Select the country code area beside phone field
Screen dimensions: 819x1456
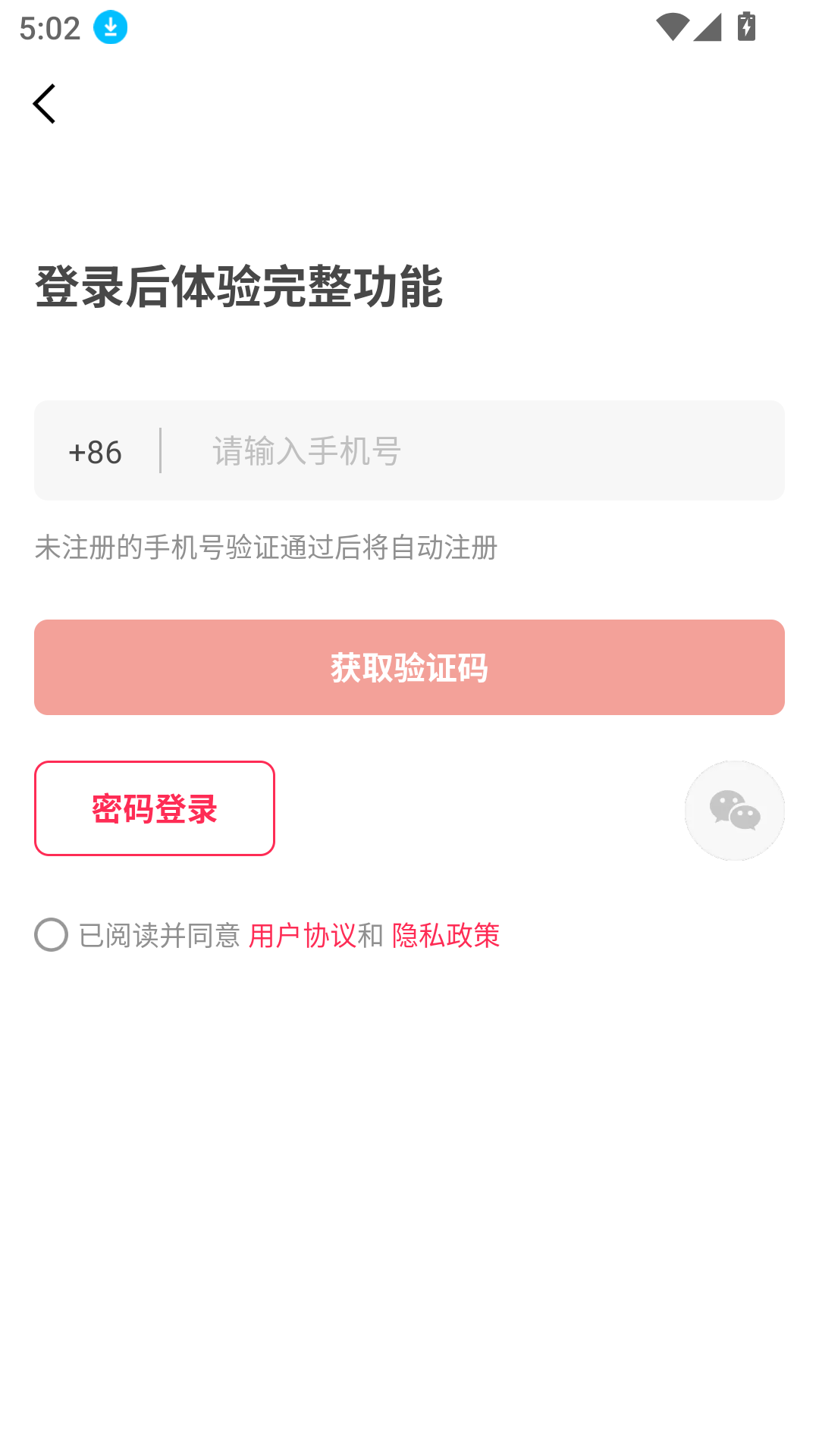click(x=95, y=450)
